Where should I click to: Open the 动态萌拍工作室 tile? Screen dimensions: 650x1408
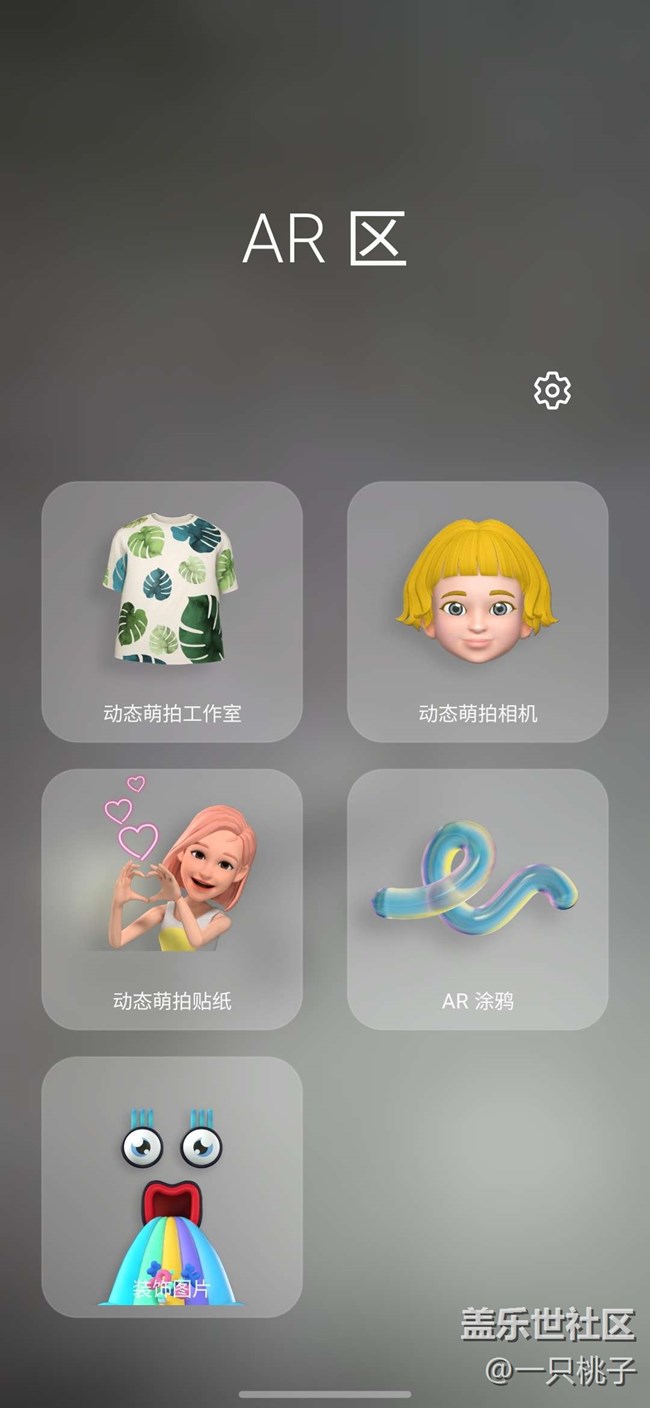pyautogui.click(x=172, y=611)
